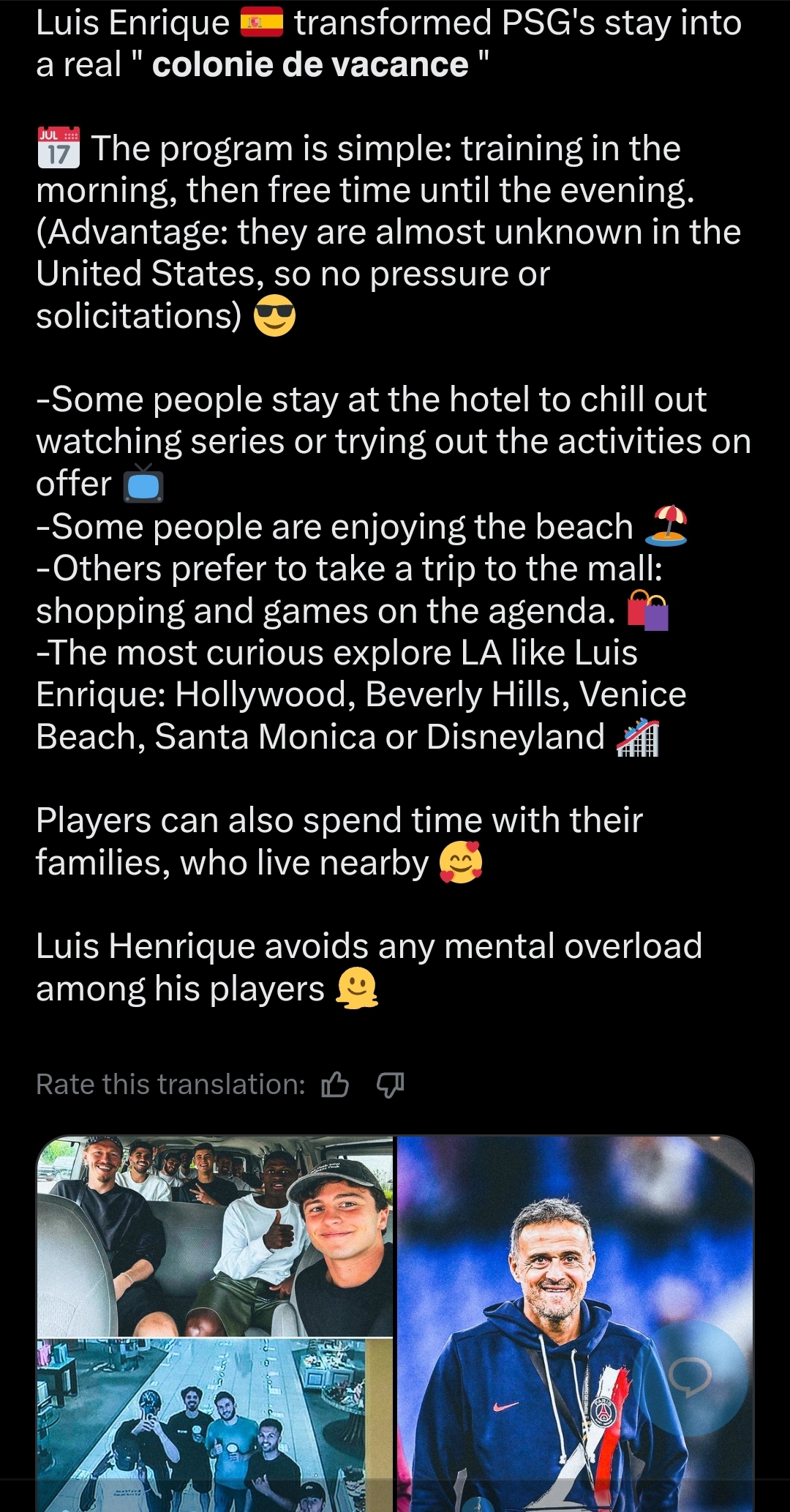This screenshot has width=790, height=1512.
Task: Rate the translation with thumbs down
Action: (390, 1084)
